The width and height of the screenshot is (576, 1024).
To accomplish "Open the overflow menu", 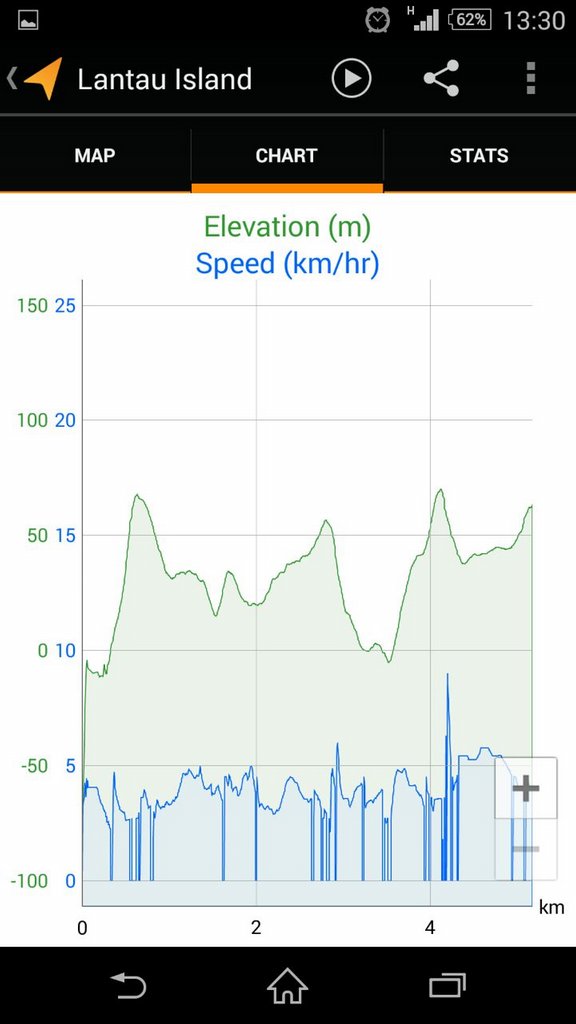I will point(530,78).
